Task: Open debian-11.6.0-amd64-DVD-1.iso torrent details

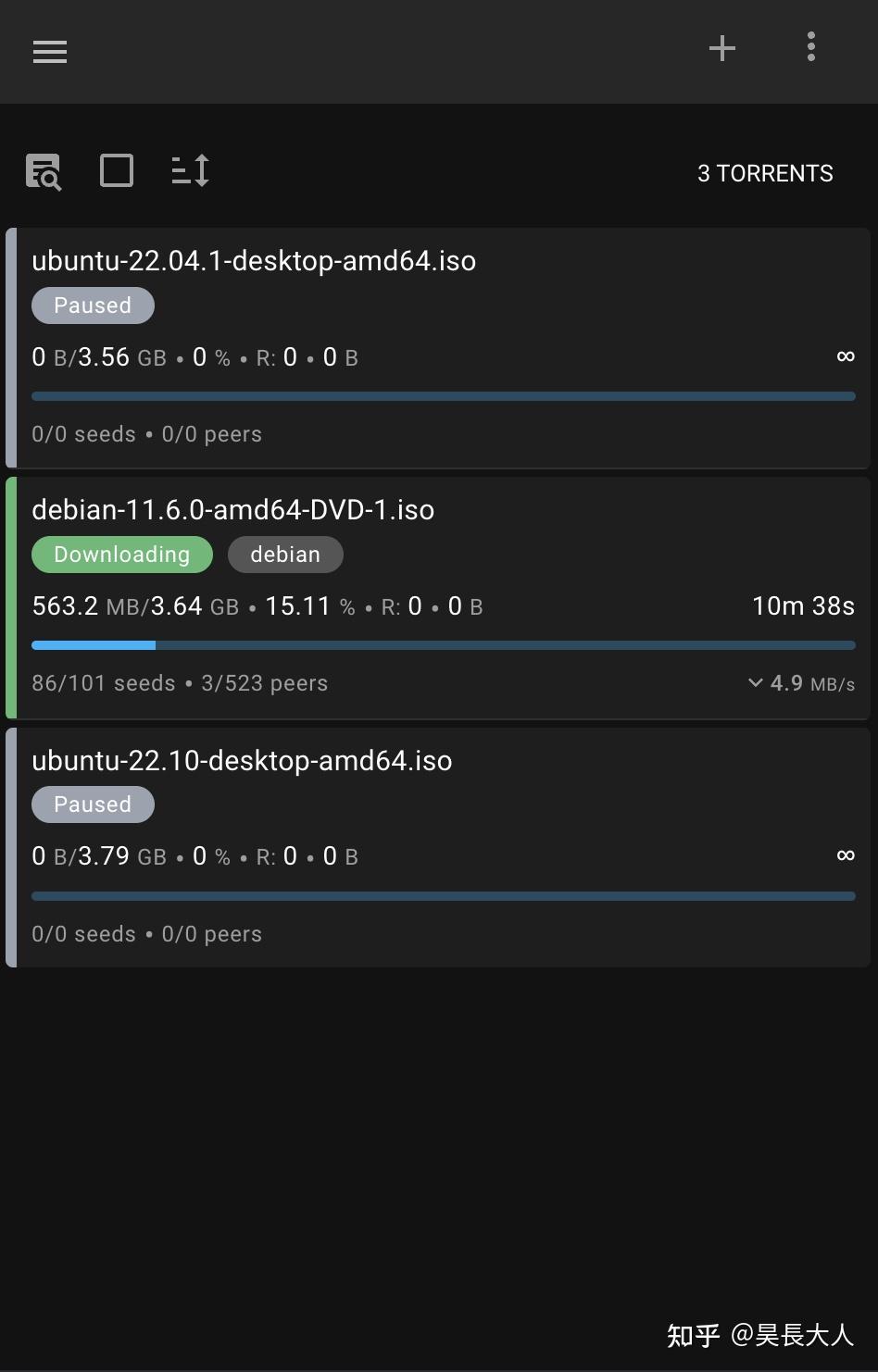Action: coord(233,510)
